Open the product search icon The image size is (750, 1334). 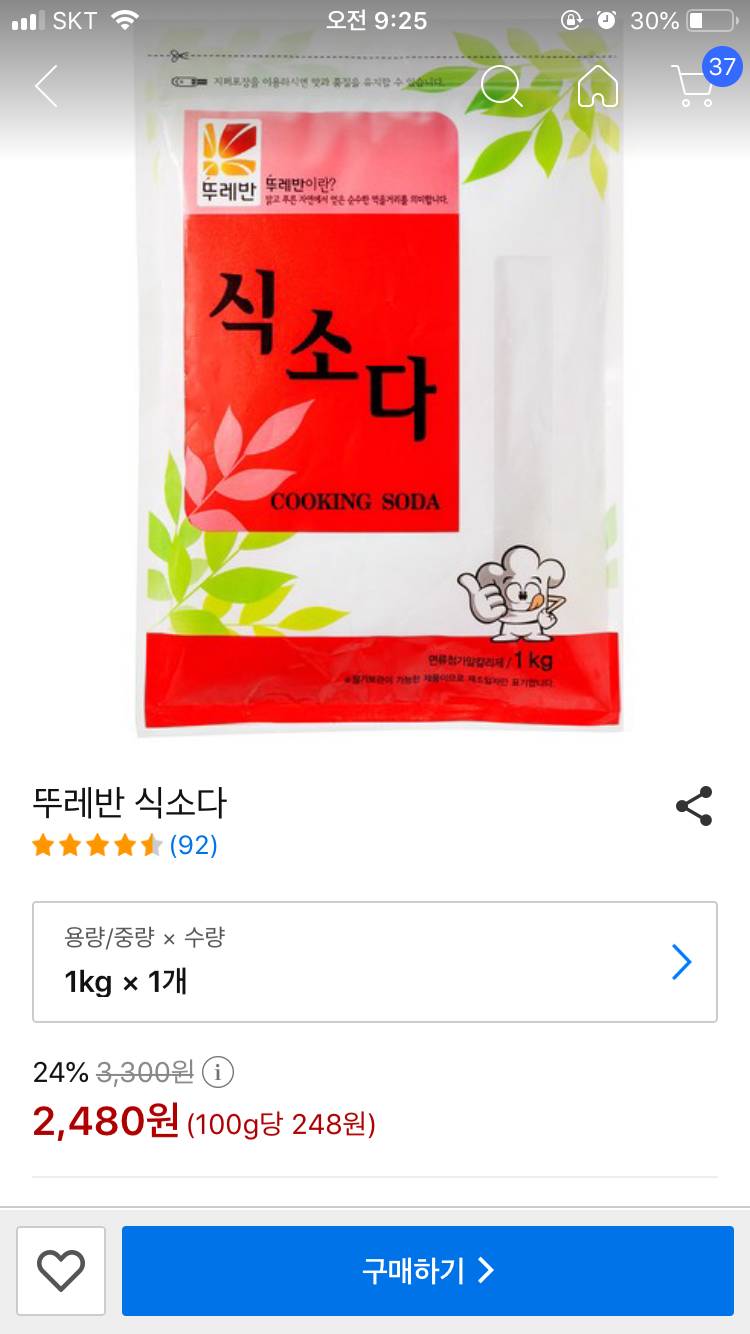coord(503,87)
